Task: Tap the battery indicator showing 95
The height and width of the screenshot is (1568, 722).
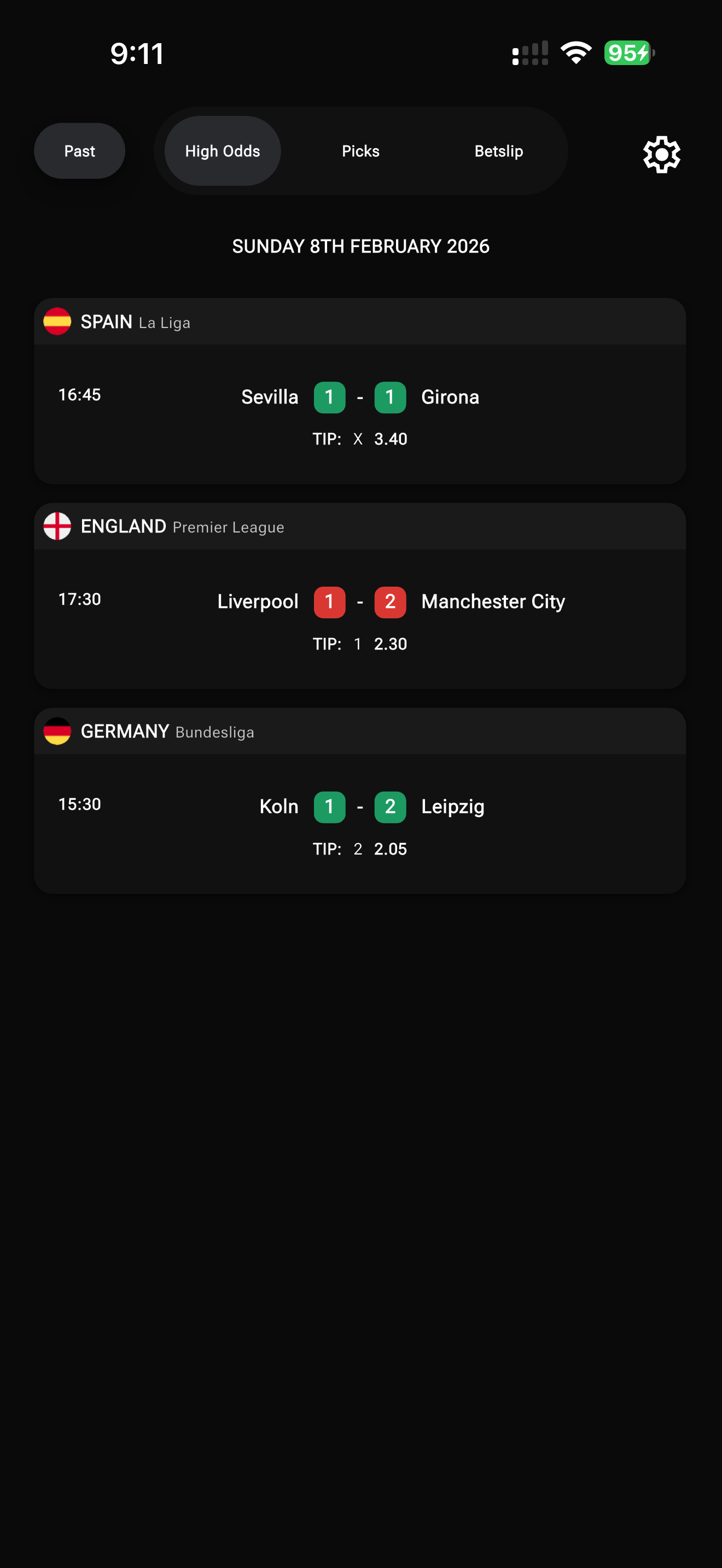Action: pyautogui.click(x=626, y=54)
